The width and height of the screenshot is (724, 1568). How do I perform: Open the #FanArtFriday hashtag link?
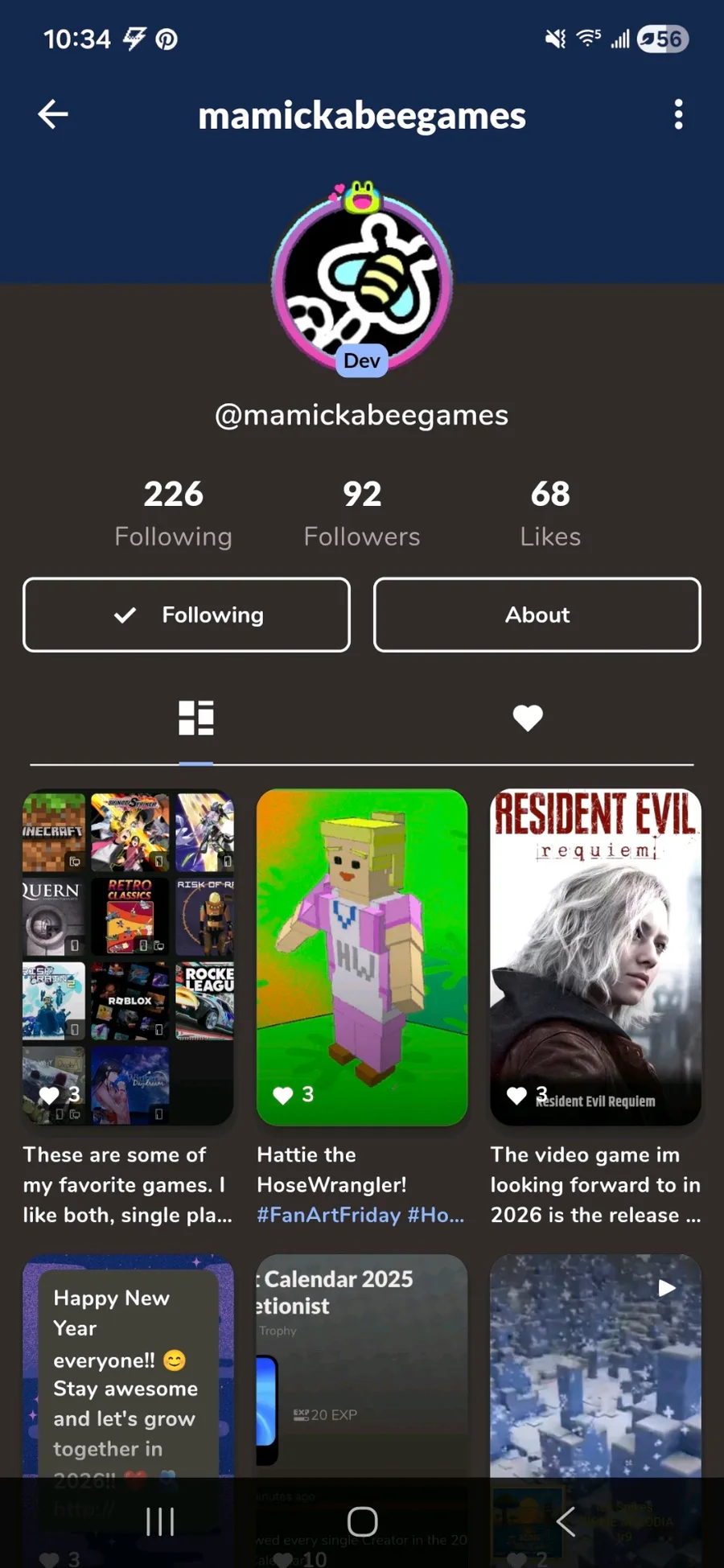click(x=328, y=1215)
